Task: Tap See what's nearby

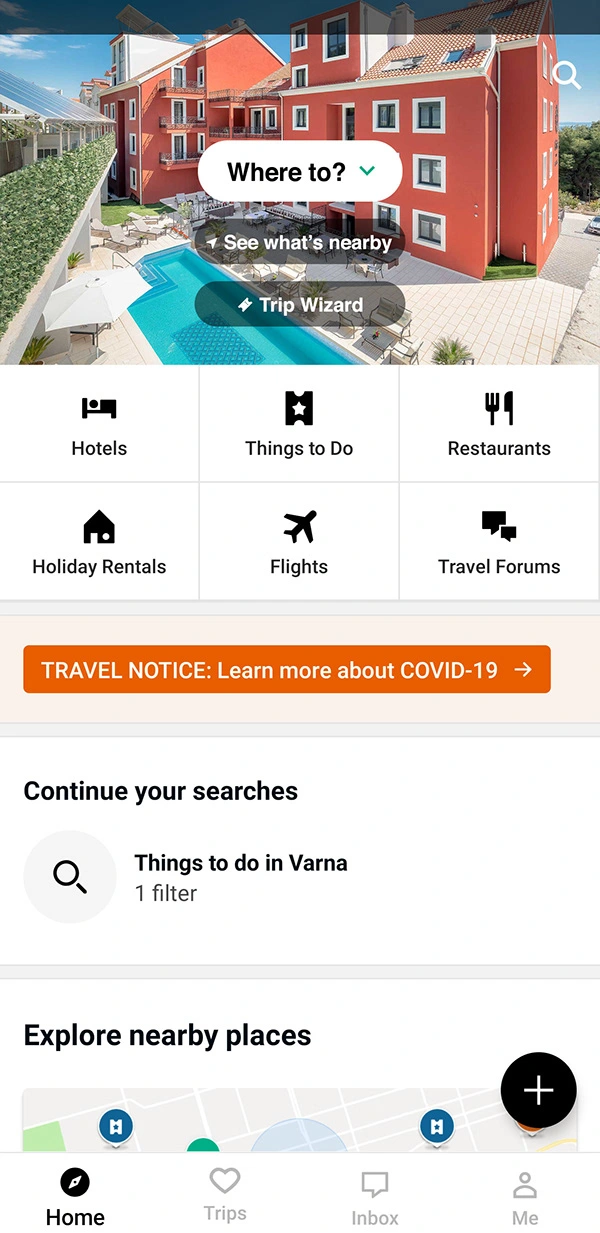Action: pos(299,242)
